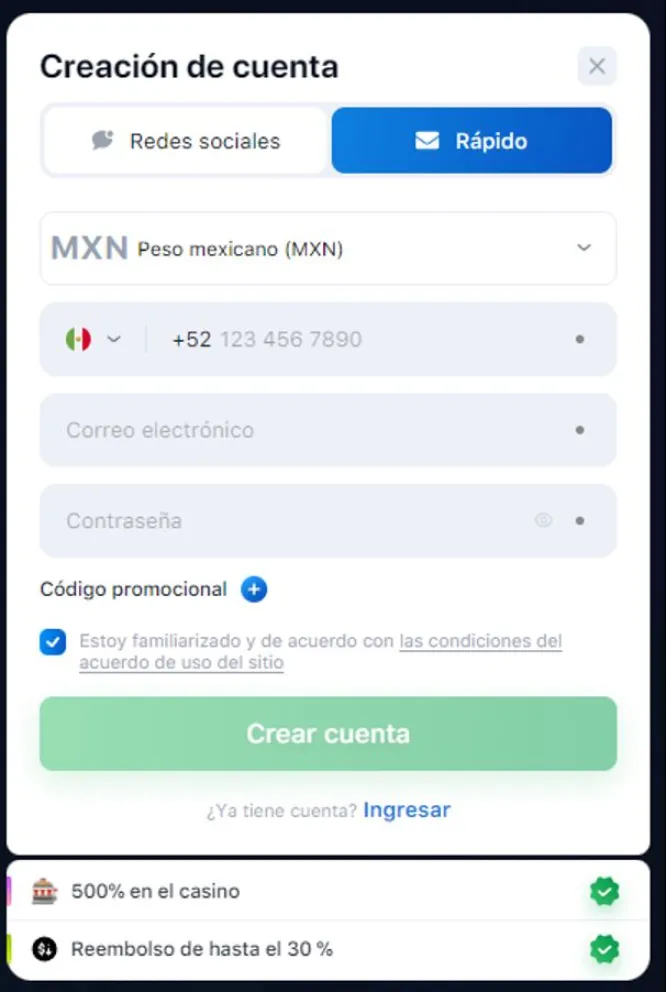The width and height of the screenshot is (666, 992).
Task: Select the Rápido registration tab
Action: [471, 141]
